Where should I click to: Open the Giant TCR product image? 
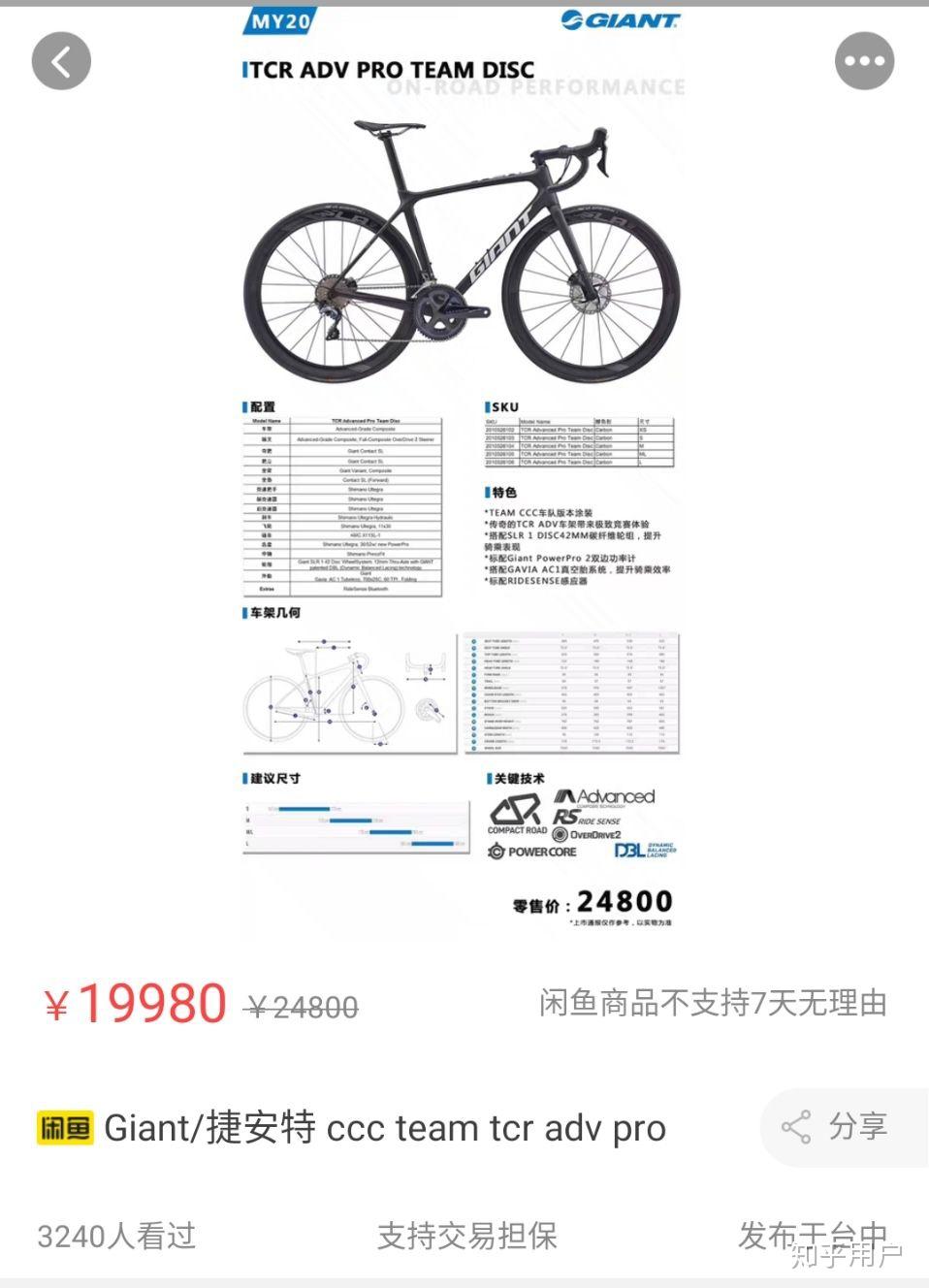[x=463, y=469]
